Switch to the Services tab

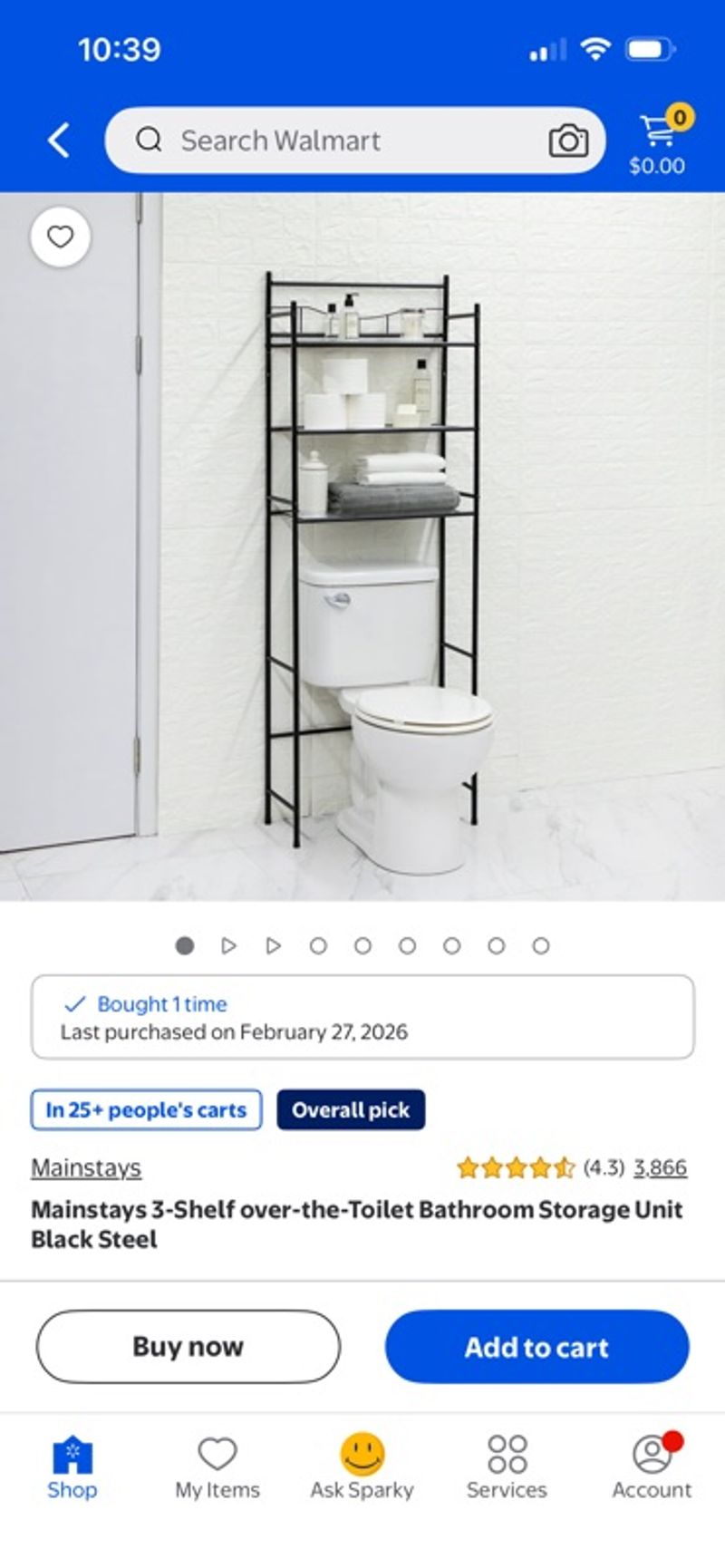pos(507,1468)
